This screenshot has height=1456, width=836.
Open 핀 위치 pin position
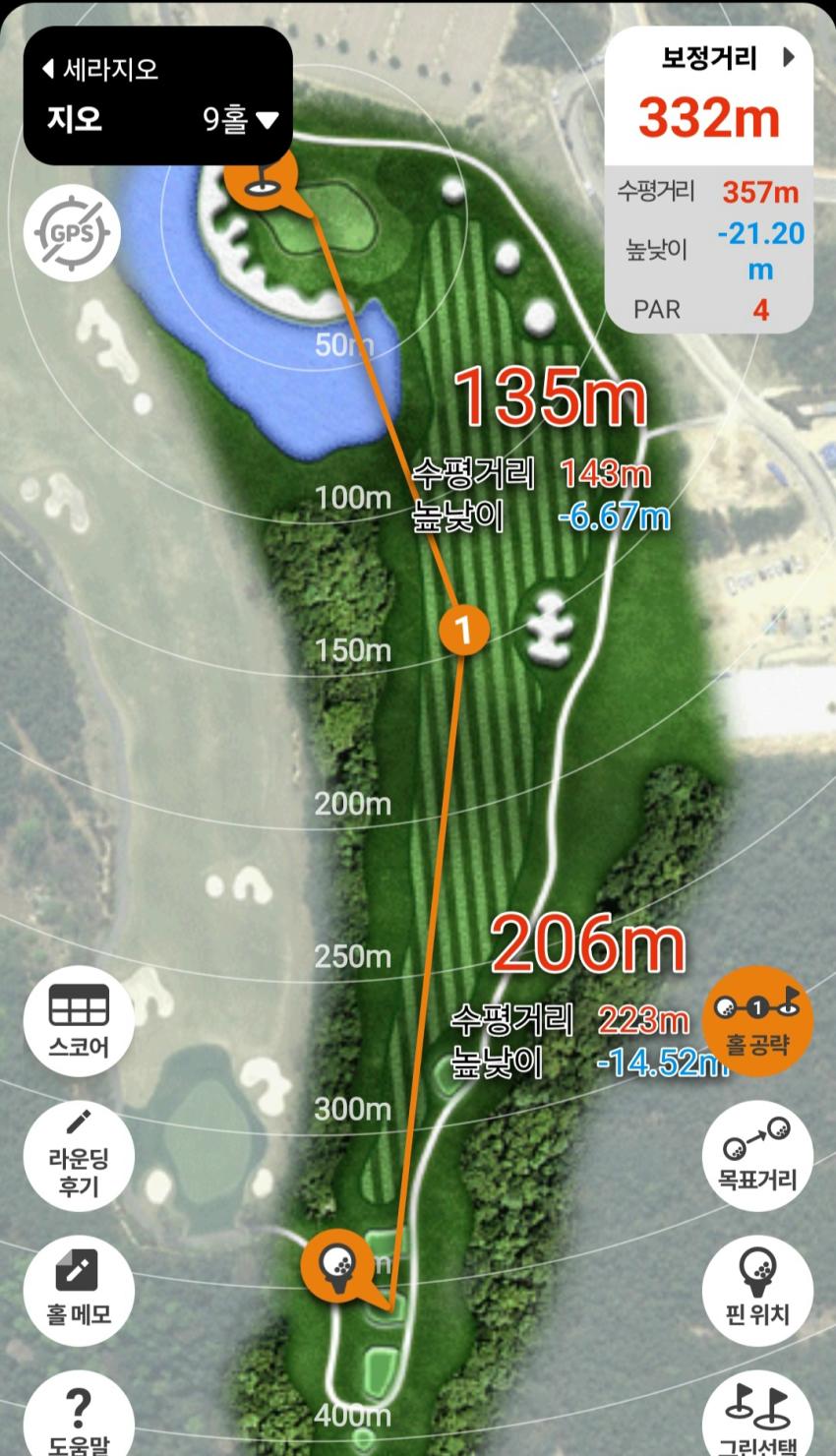(757, 1290)
